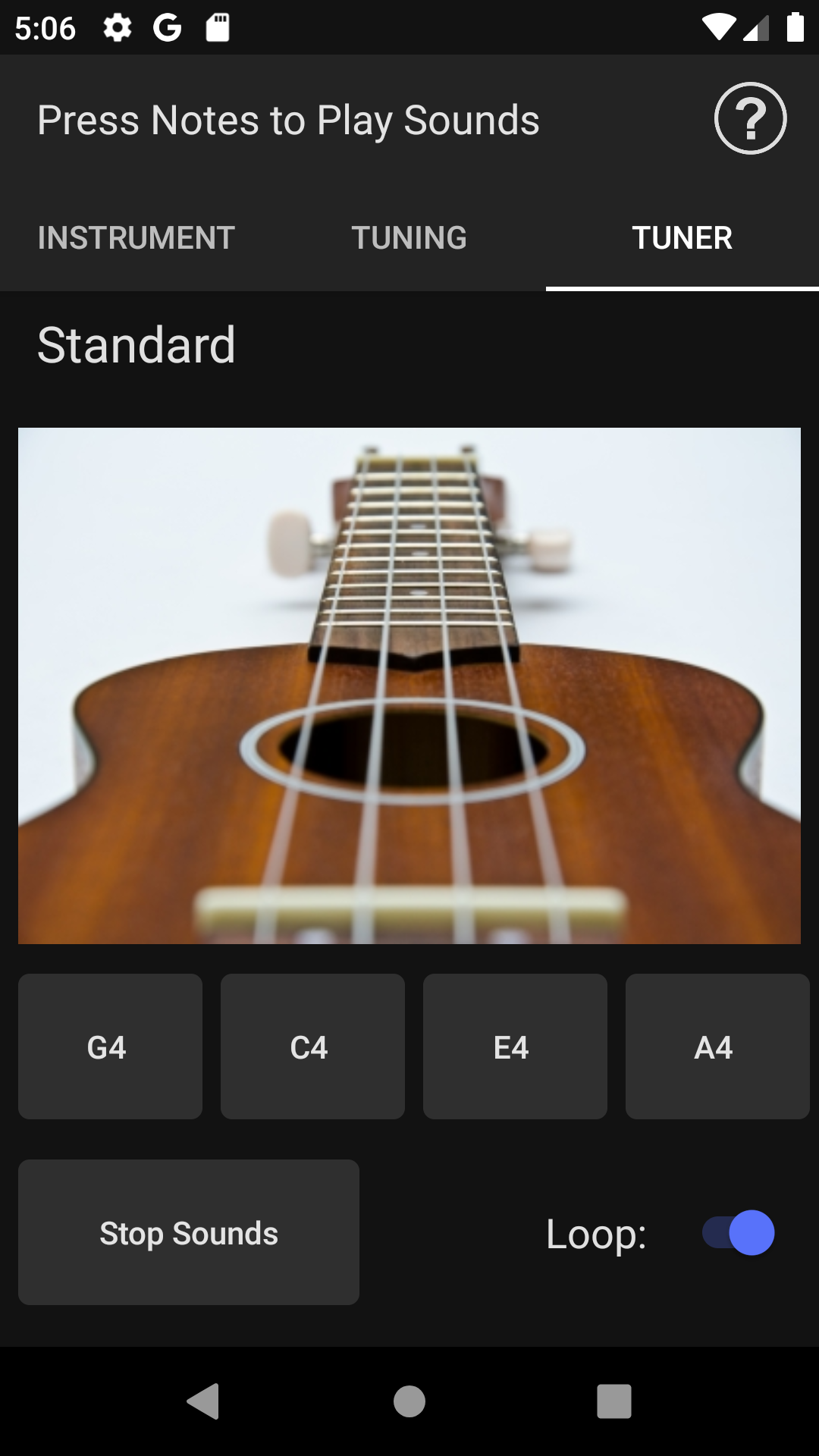Tap the settings gear in the status bar
Image resolution: width=819 pixels, height=1456 pixels.
tap(118, 29)
